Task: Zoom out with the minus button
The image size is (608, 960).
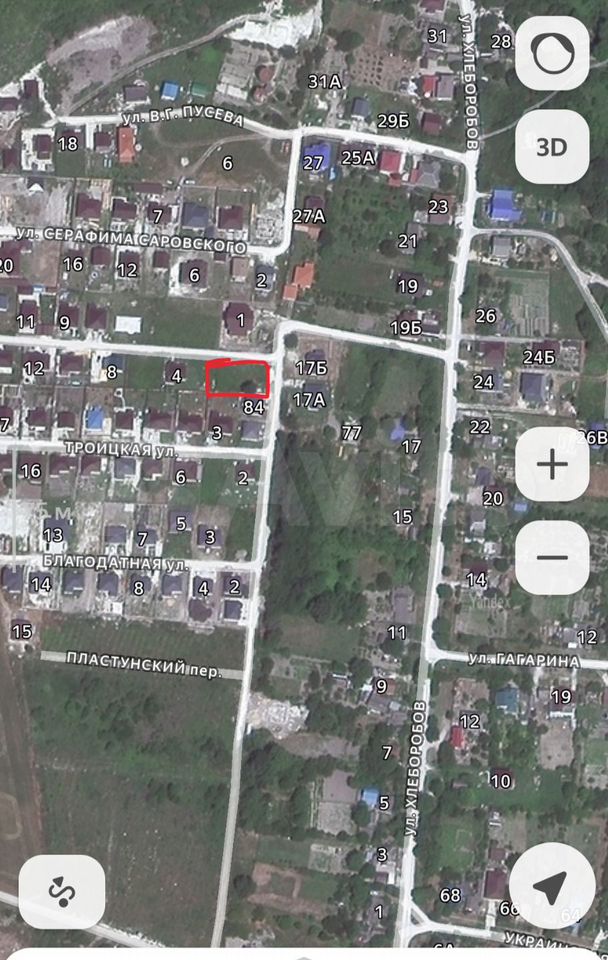Action: [x=552, y=557]
